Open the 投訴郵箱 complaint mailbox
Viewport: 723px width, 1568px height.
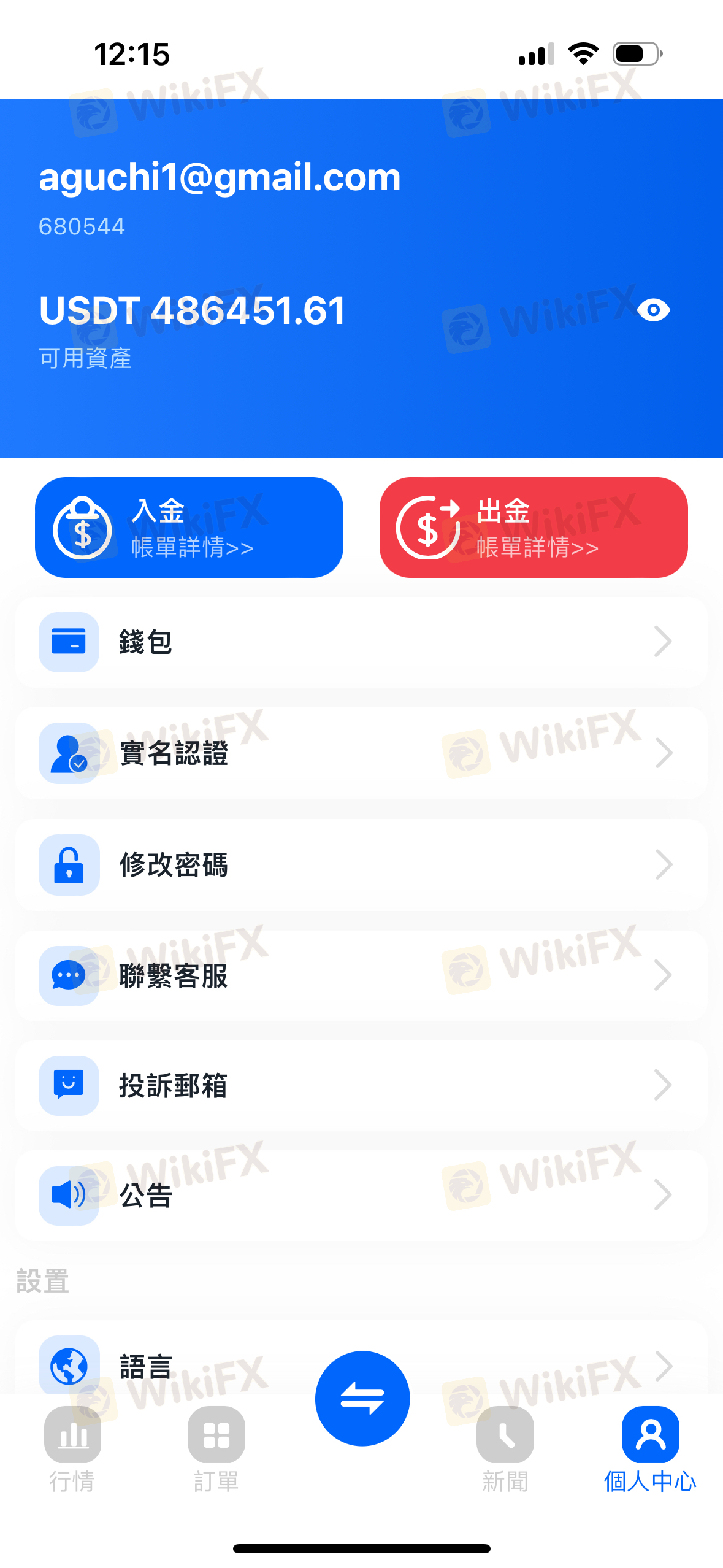pos(361,1085)
